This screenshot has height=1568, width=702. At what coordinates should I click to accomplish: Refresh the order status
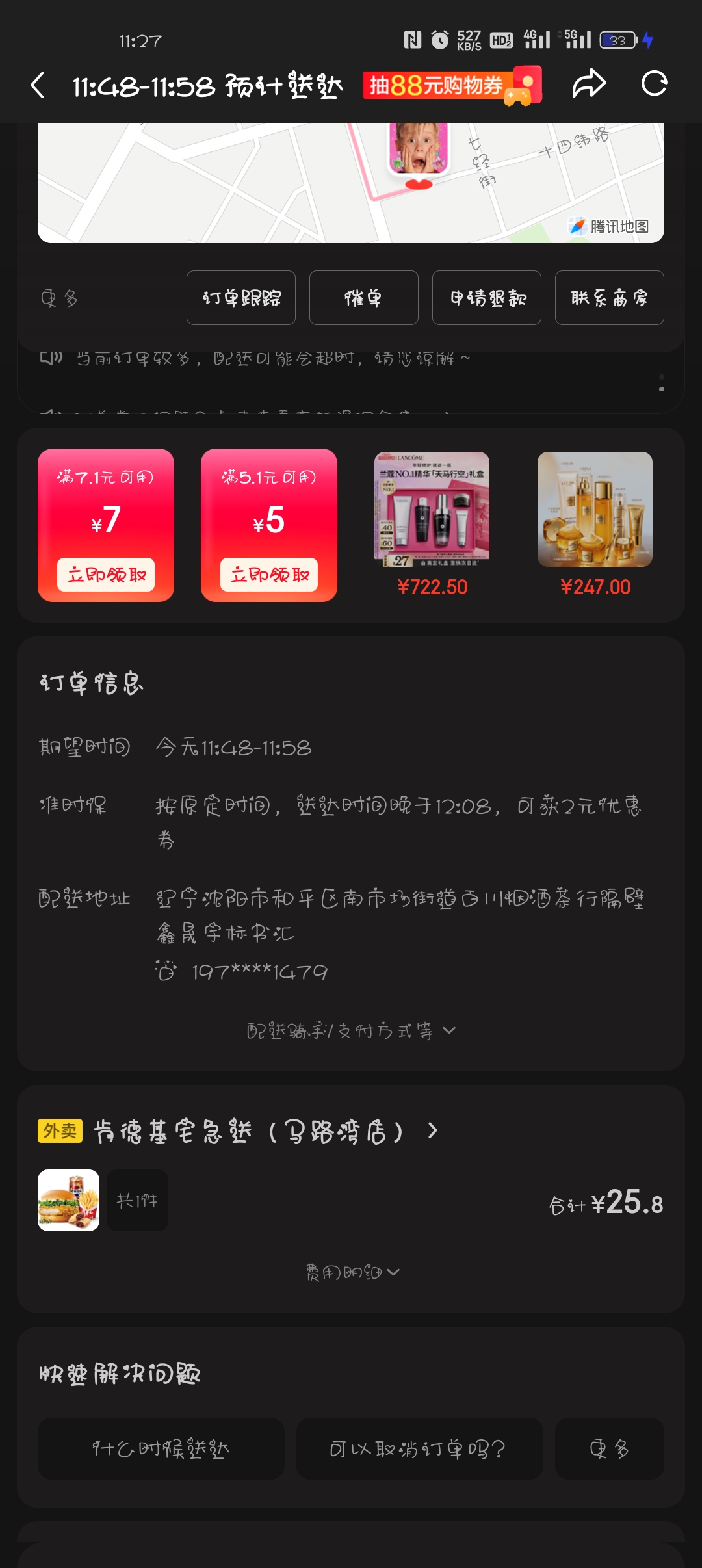tap(654, 84)
